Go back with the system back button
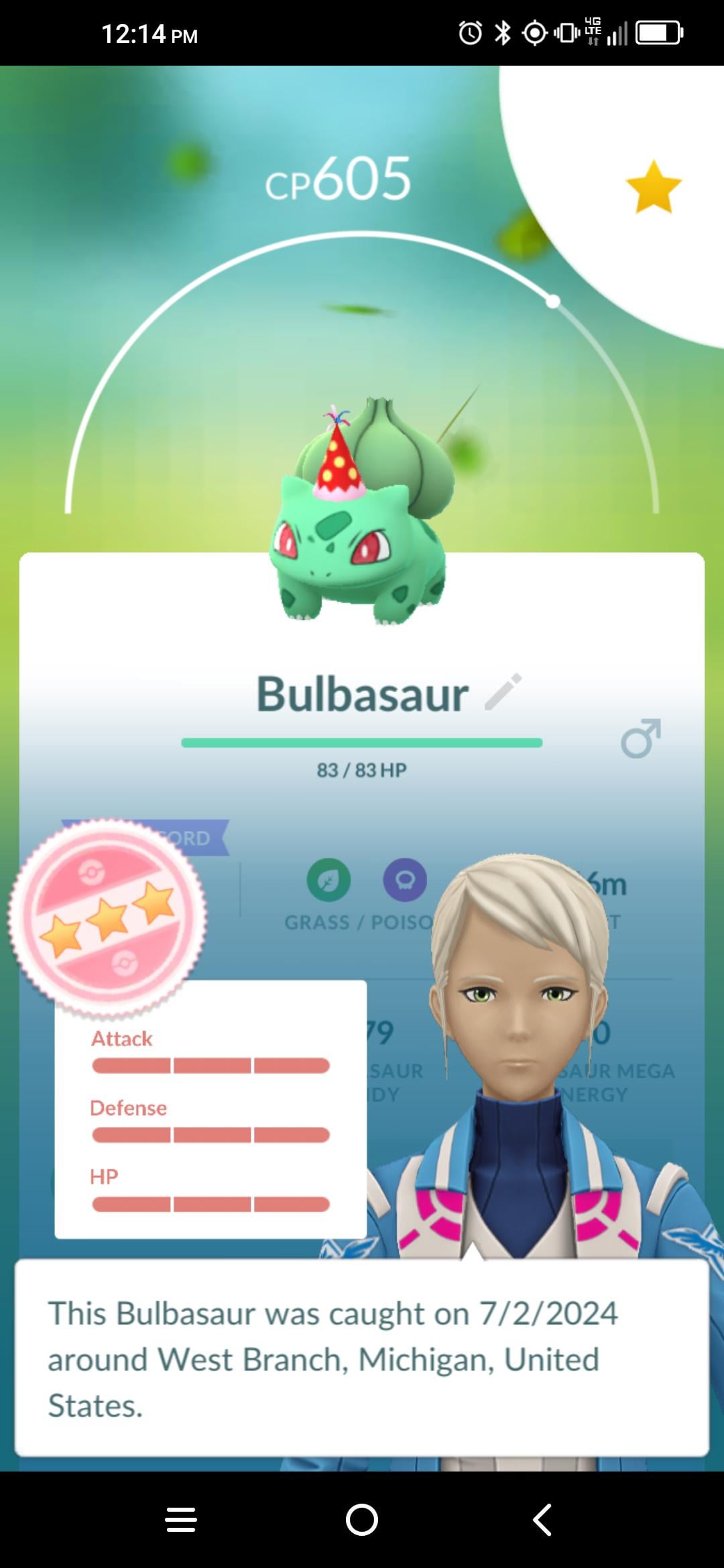The image size is (724, 1568). coord(542,1519)
